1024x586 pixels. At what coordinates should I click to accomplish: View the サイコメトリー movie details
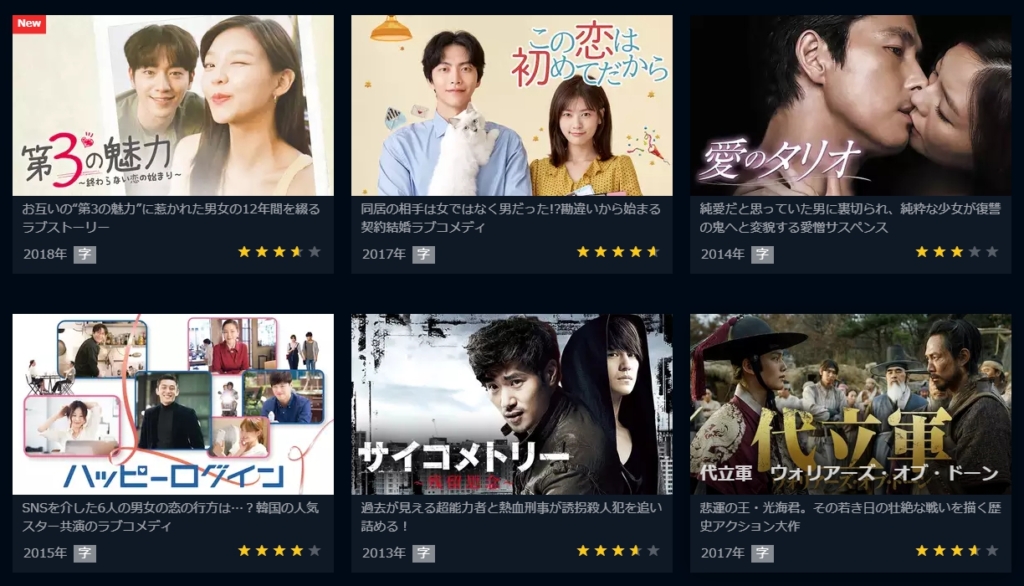(511, 404)
